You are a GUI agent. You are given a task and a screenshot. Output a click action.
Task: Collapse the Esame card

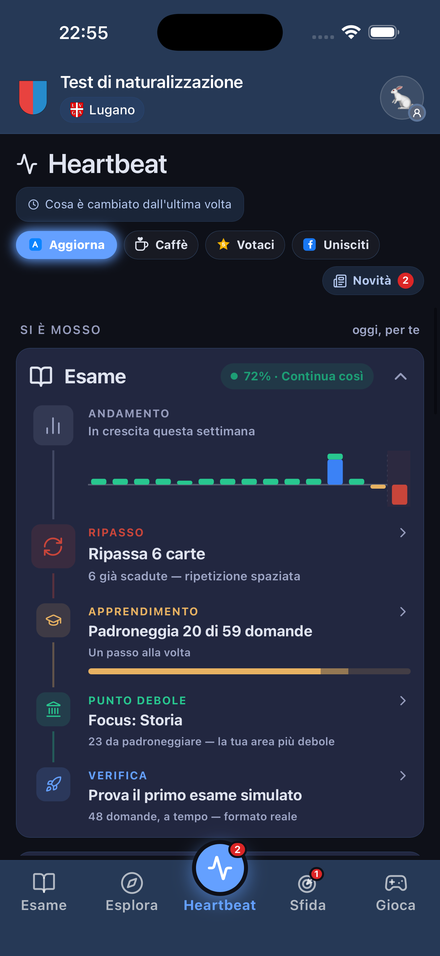400,377
